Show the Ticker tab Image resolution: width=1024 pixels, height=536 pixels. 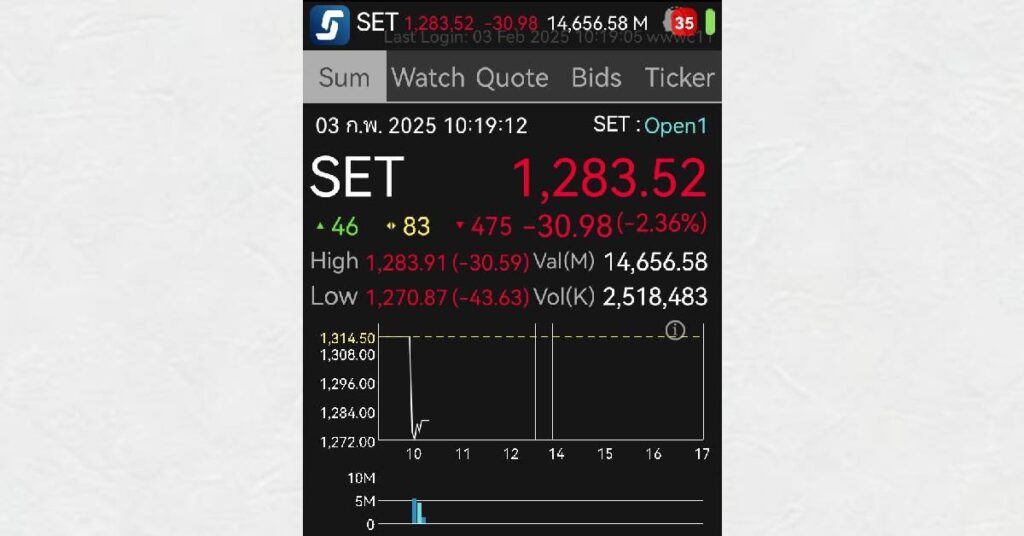679,78
